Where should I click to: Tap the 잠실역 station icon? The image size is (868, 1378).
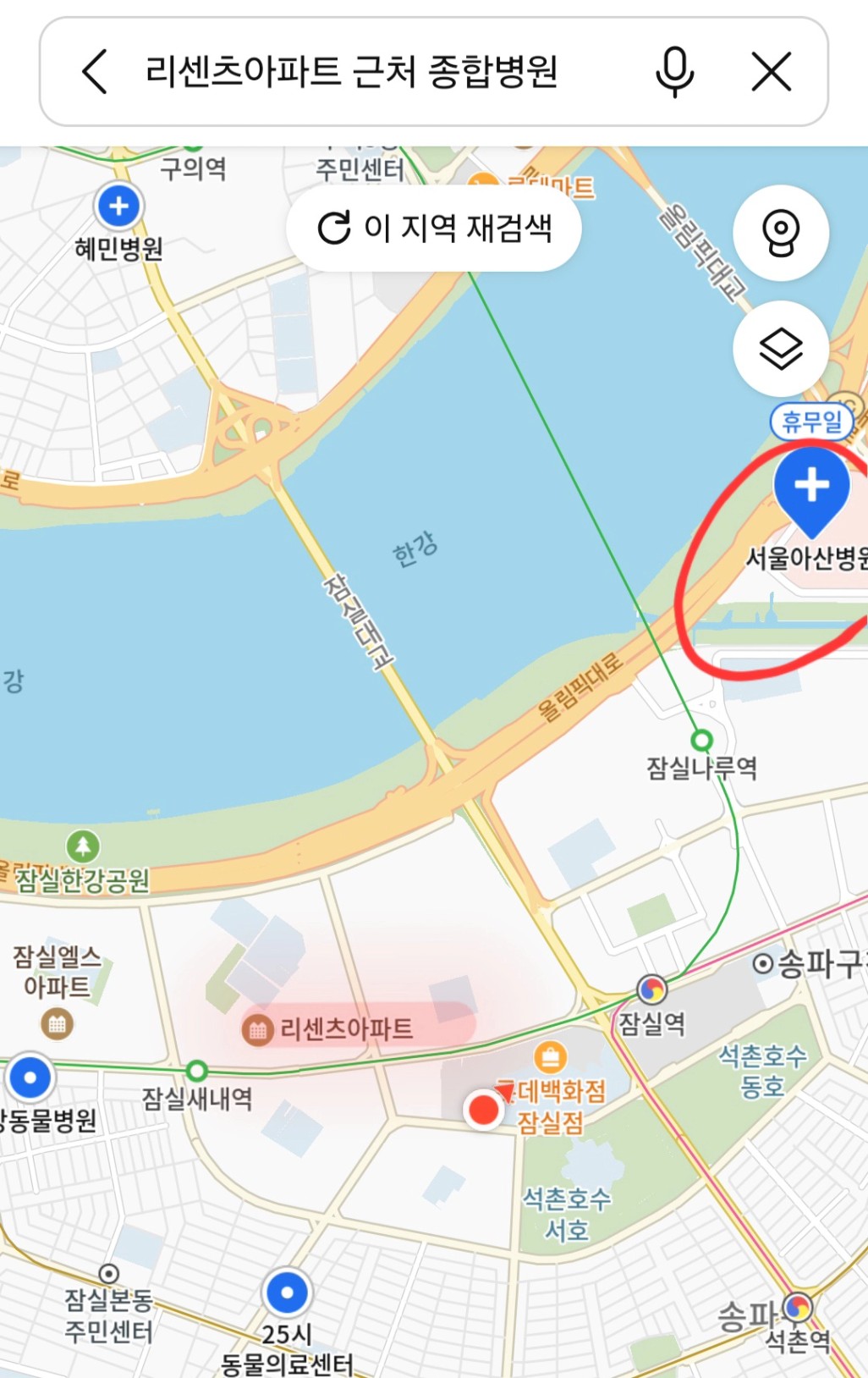tap(651, 989)
